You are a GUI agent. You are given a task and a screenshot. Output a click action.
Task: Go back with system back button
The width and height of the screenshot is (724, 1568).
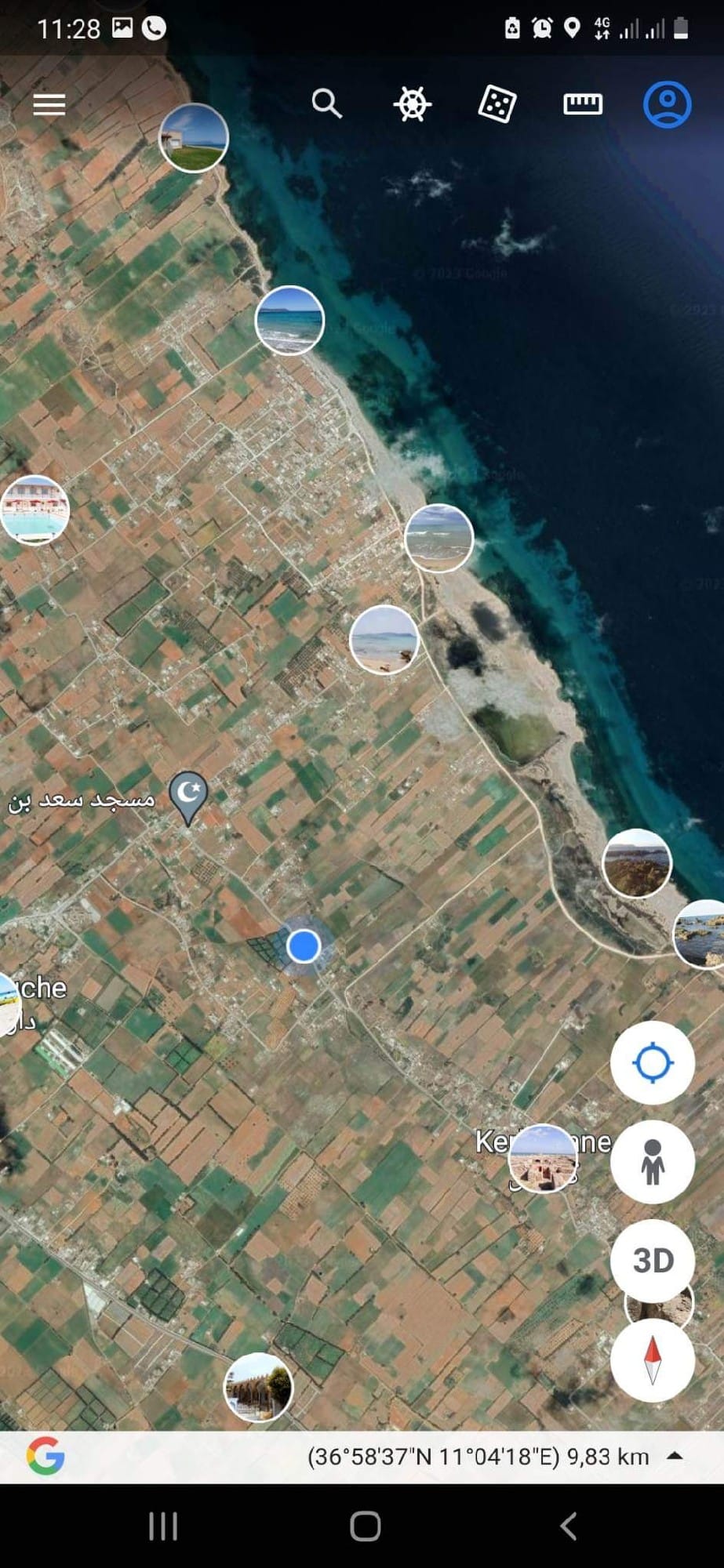[x=569, y=1526]
